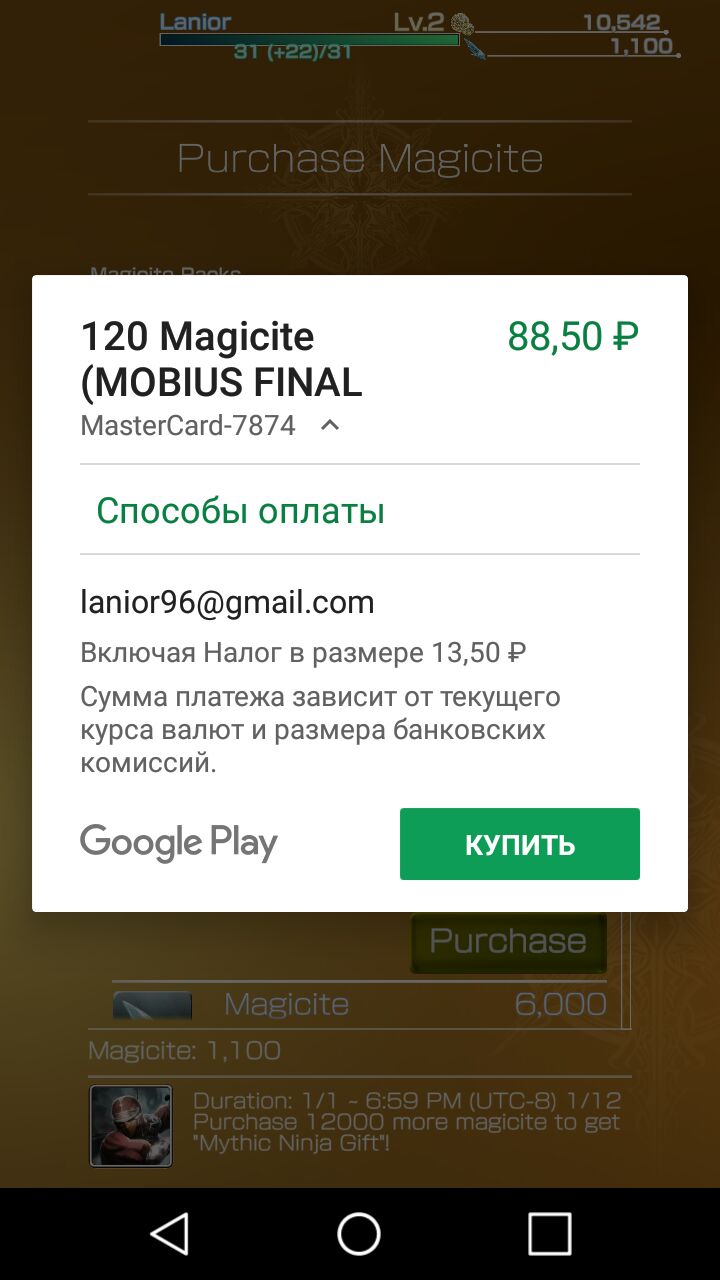Open Способы оплаты payment methods
This screenshot has height=1280, width=720.
pos(241,511)
